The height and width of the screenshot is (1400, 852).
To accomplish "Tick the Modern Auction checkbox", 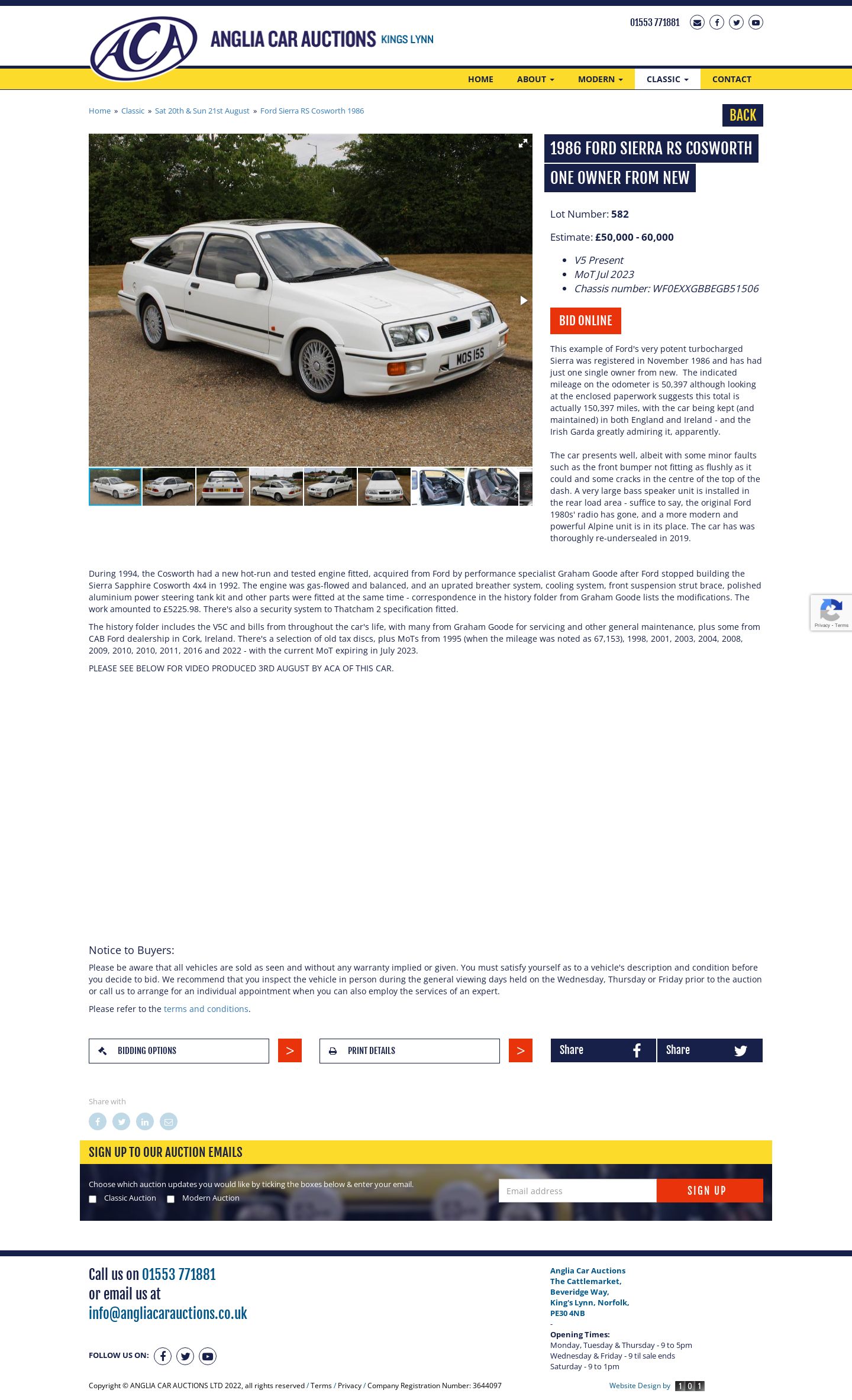I will tap(170, 1199).
